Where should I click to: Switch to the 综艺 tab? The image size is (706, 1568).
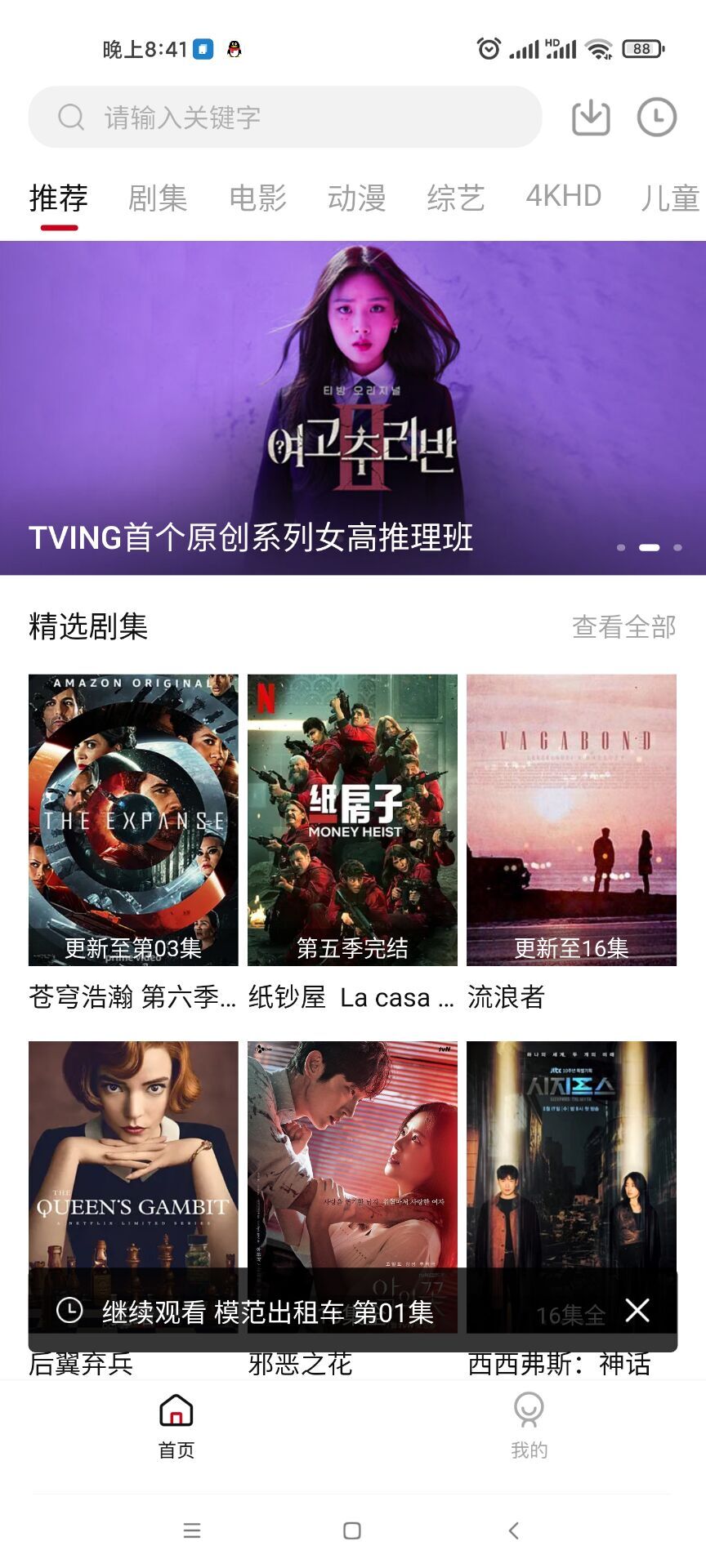pyautogui.click(x=455, y=198)
